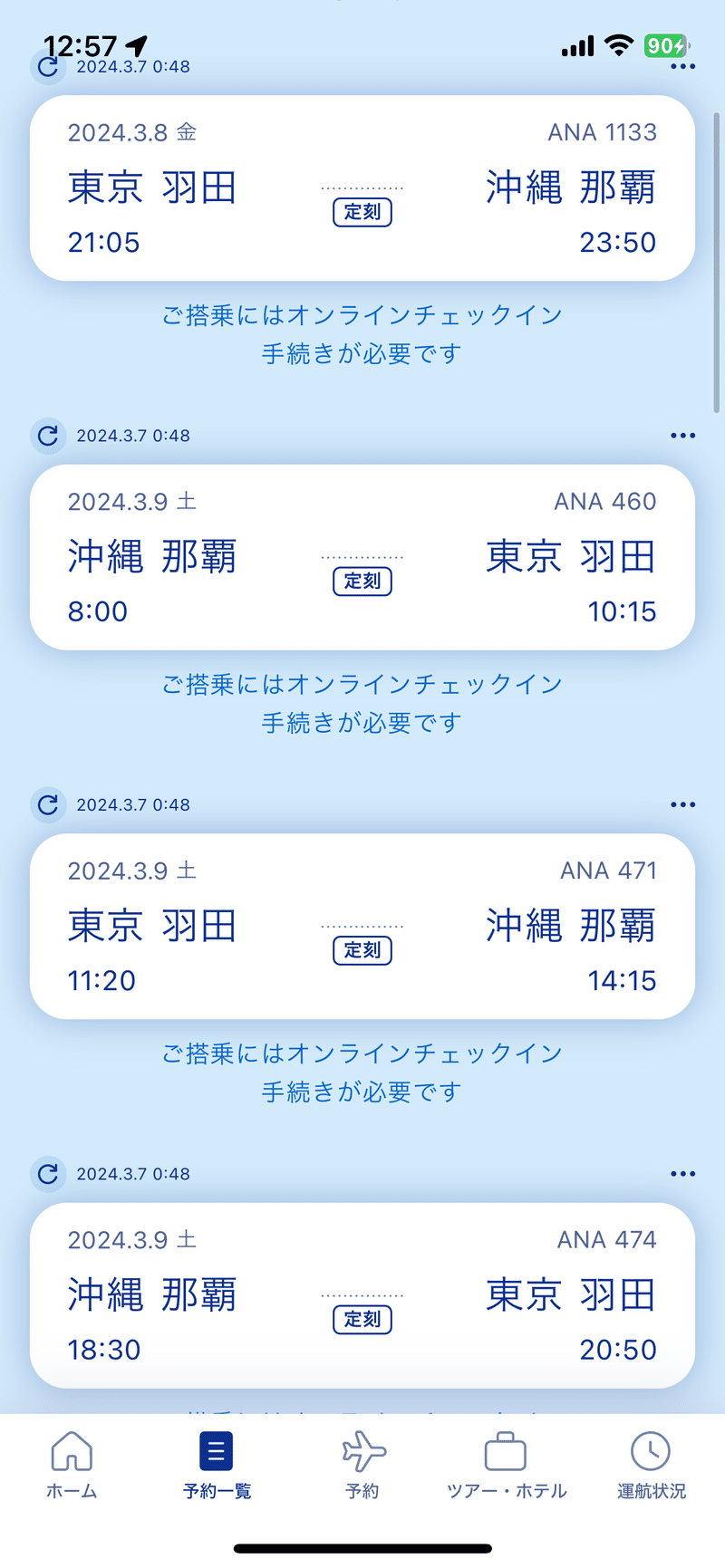Tap the 定刻 status badge on ANA 471
725x1568 pixels.
pos(362,951)
